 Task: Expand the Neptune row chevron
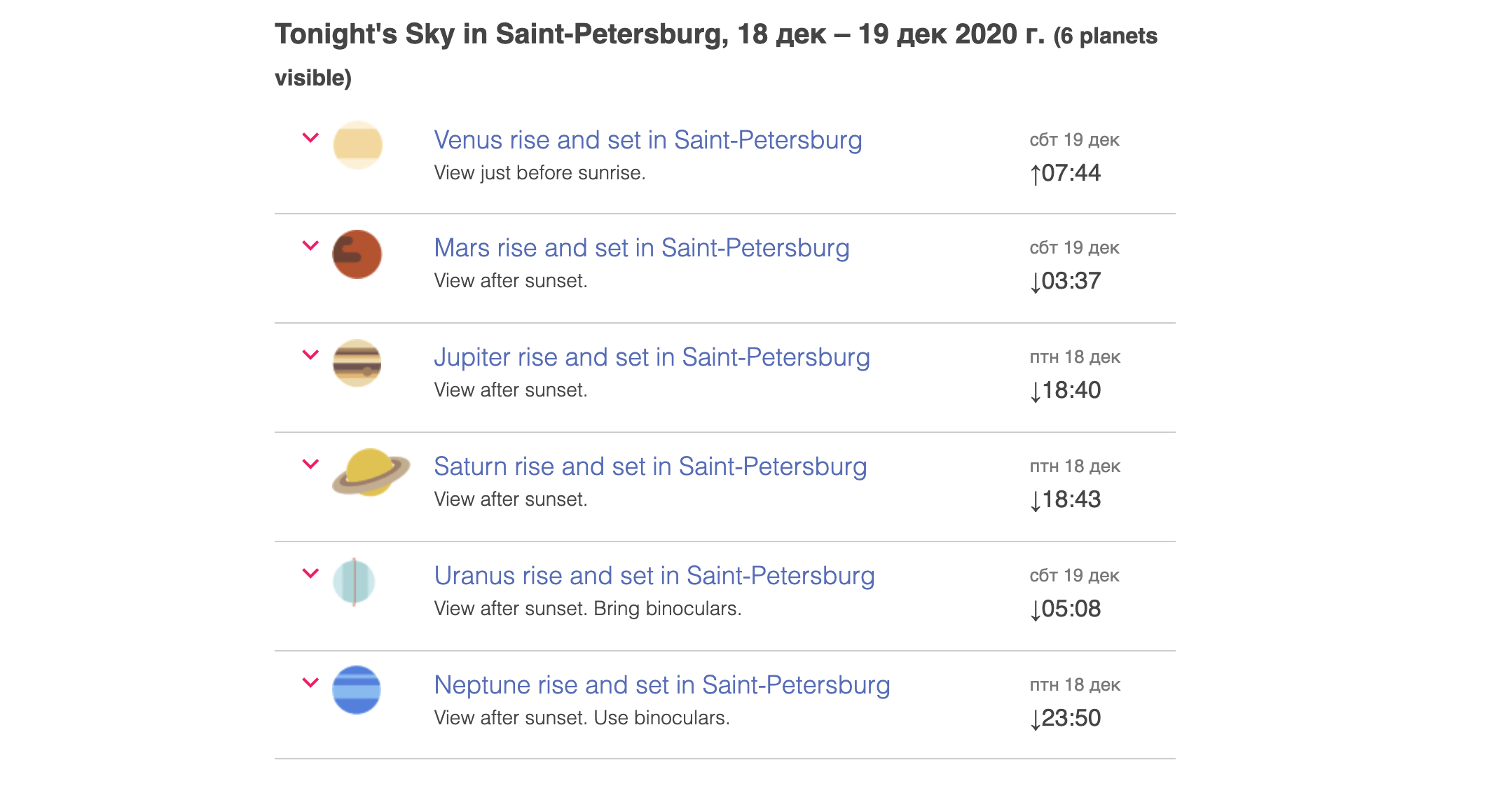310,683
